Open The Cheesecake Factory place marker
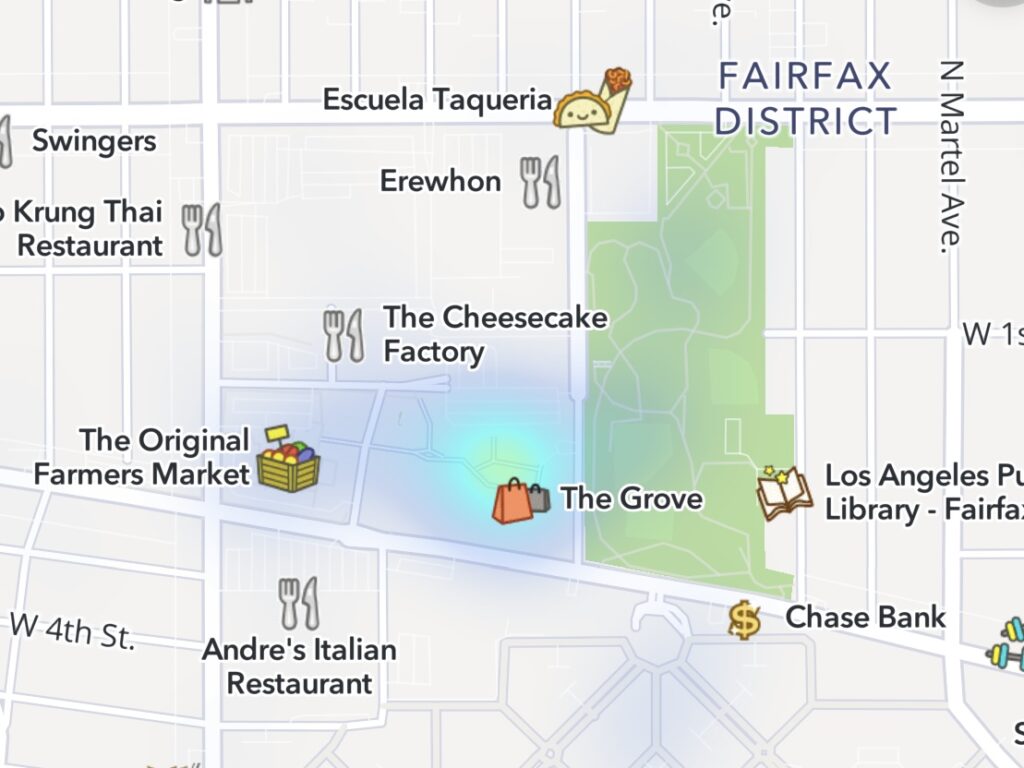Viewport: 1024px width, 768px height. 343,335
